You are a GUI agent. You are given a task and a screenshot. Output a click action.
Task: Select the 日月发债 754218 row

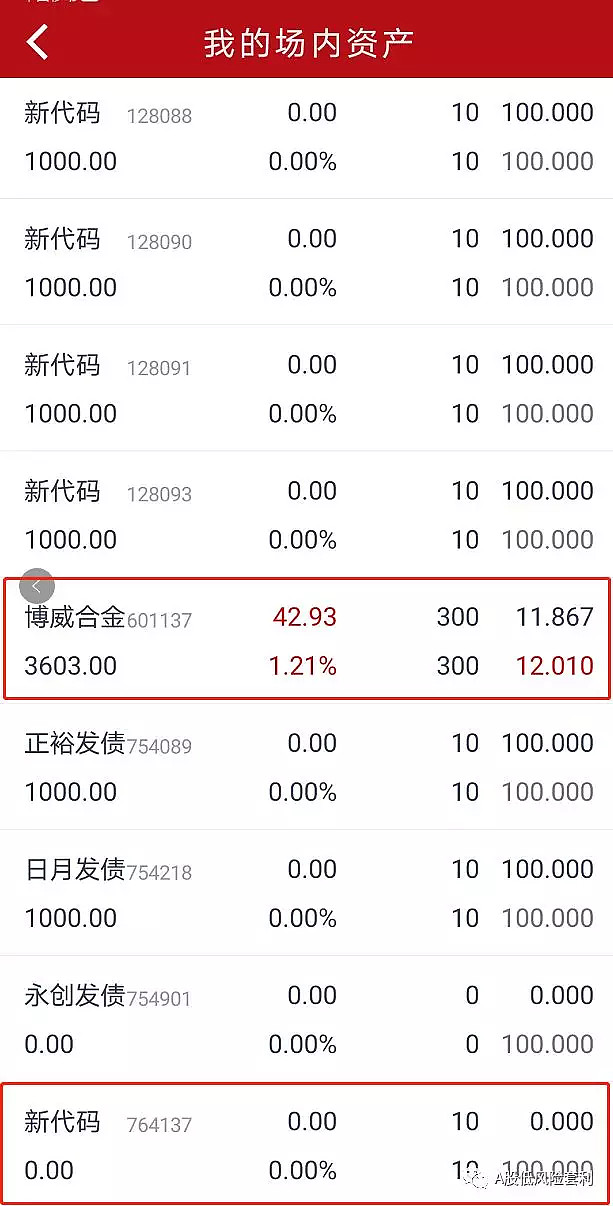click(x=306, y=892)
